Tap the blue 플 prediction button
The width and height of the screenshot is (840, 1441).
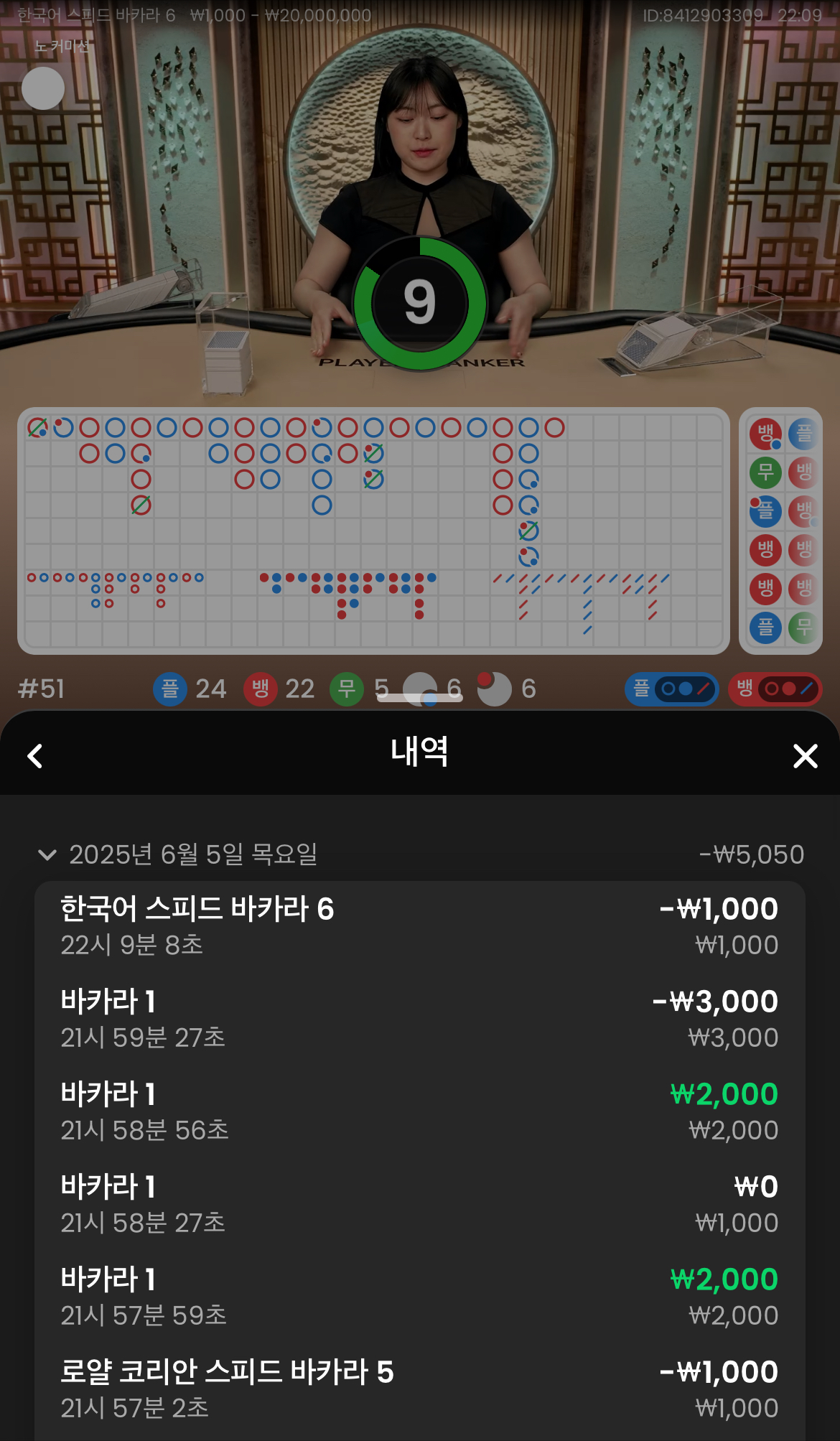pyautogui.click(x=671, y=689)
